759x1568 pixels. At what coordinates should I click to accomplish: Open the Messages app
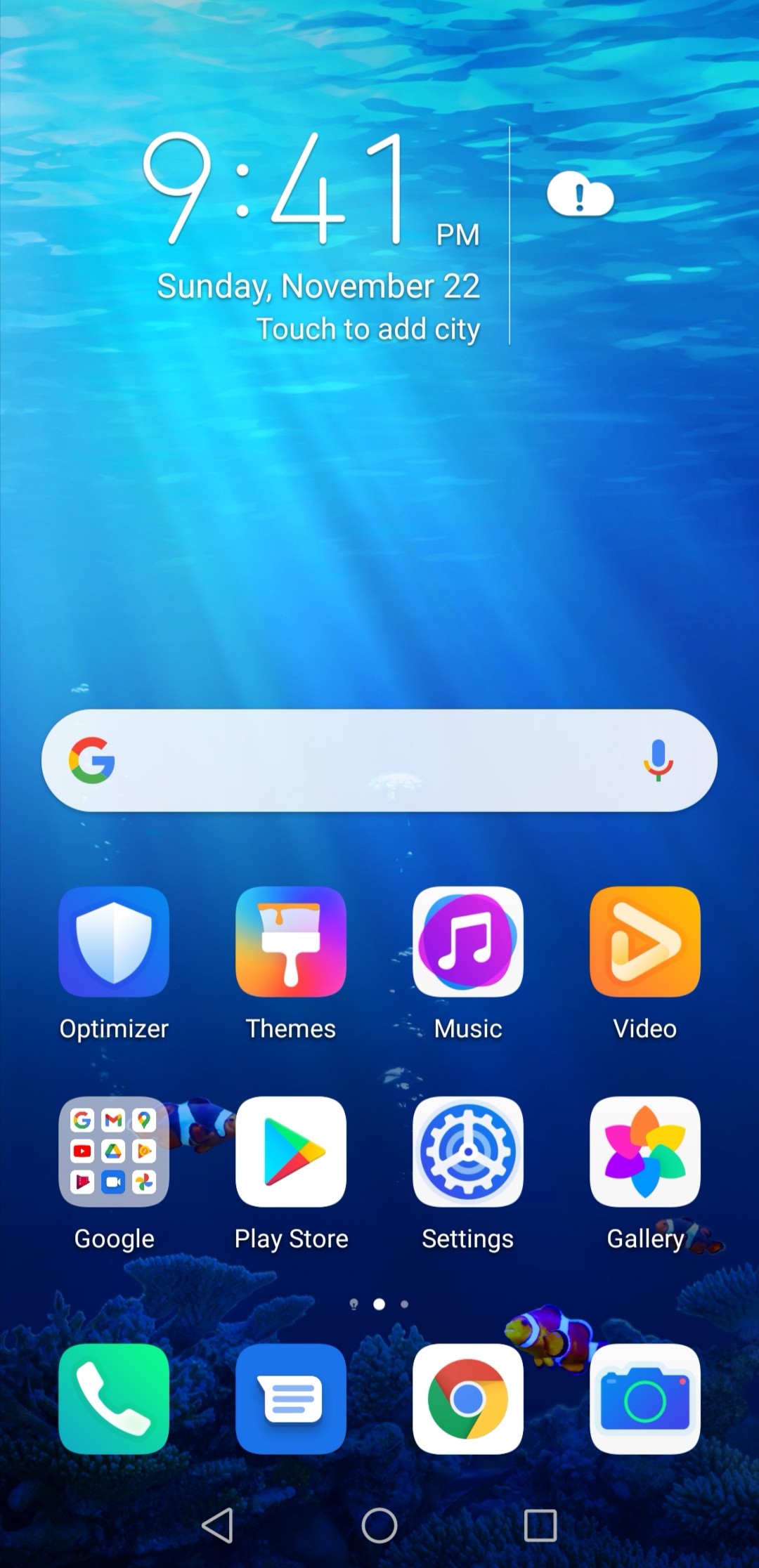point(291,1399)
